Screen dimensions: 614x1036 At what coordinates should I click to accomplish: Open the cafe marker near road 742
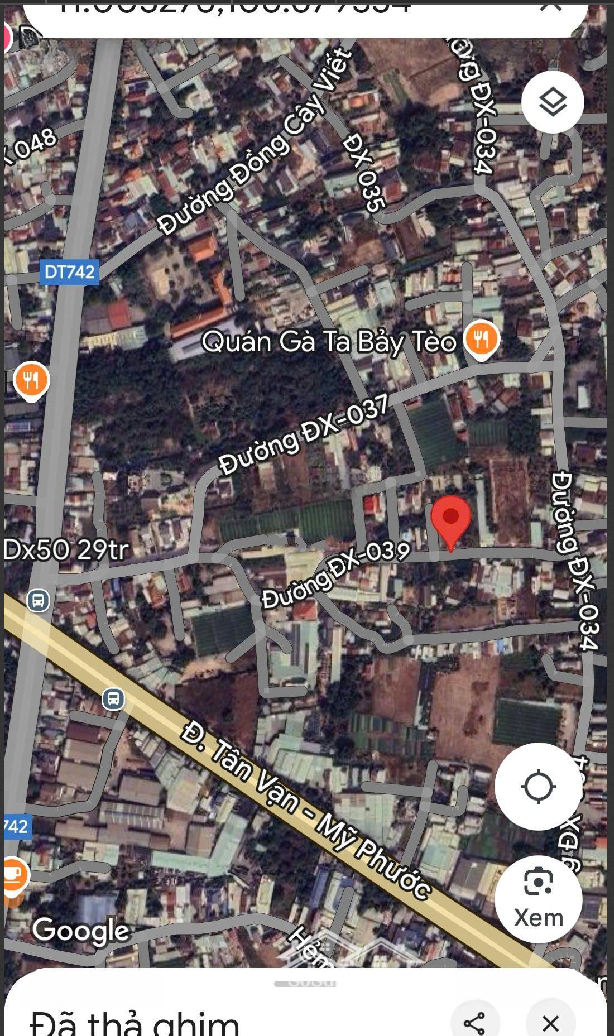pos(13,877)
